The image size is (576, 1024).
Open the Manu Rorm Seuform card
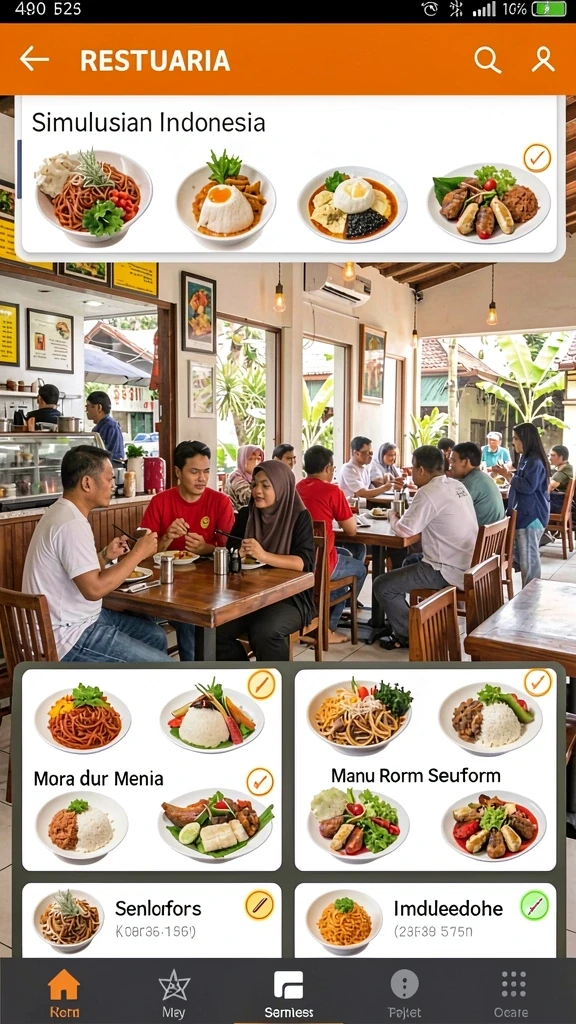pos(425,769)
